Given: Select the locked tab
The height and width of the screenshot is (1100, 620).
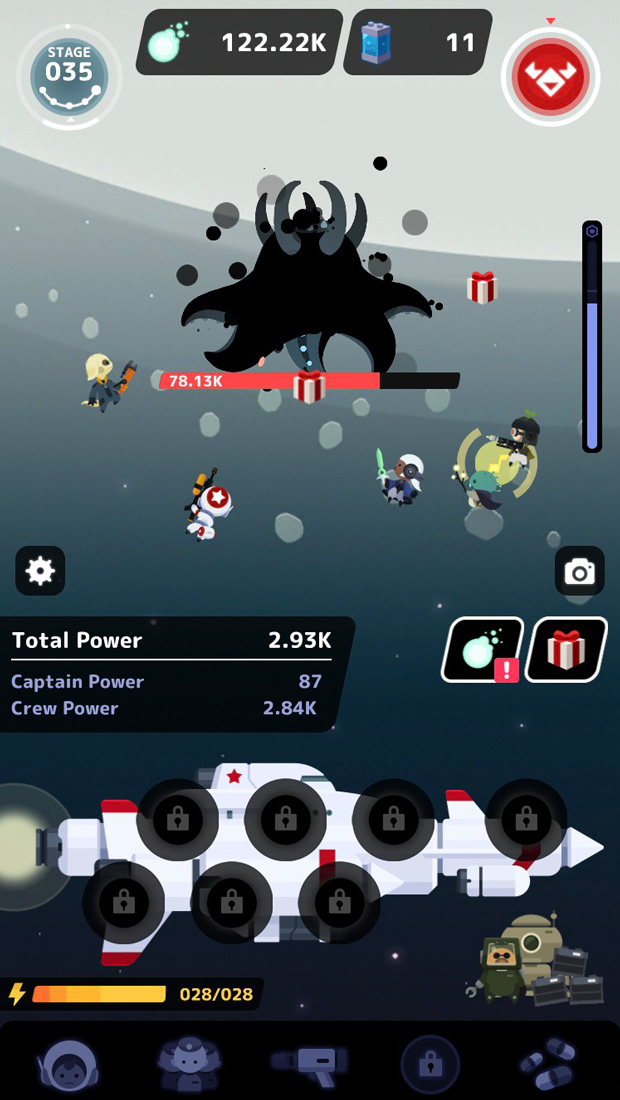Looking at the screenshot, I should pyautogui.click(x=430, y=1063).
